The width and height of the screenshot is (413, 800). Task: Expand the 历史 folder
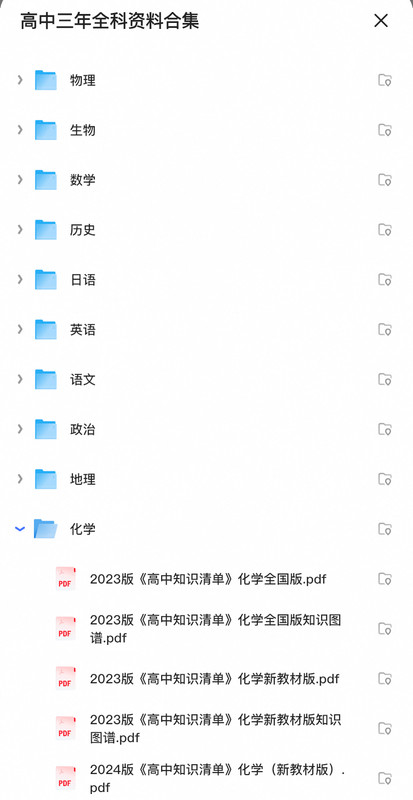coord(20,230)
